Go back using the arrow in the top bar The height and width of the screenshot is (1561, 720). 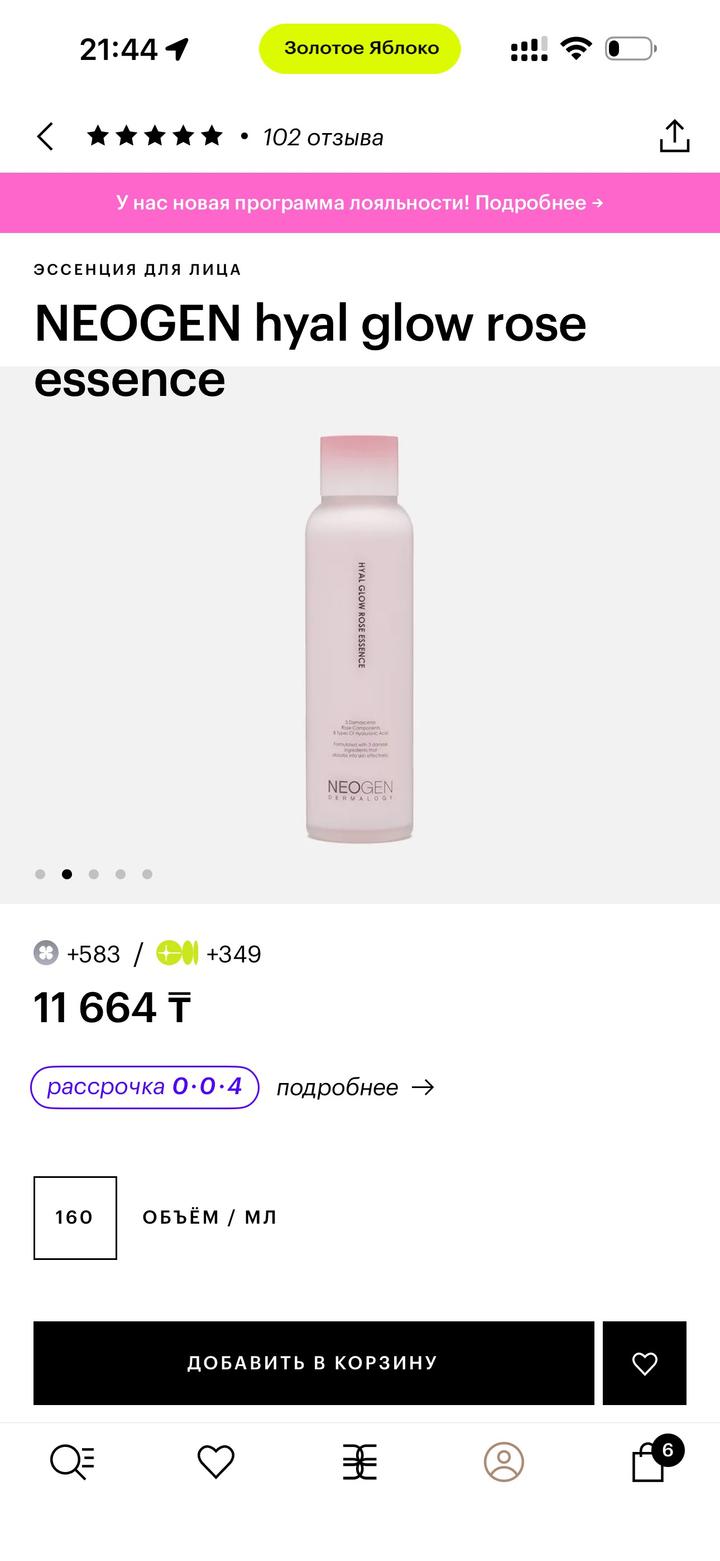(44, 136)
